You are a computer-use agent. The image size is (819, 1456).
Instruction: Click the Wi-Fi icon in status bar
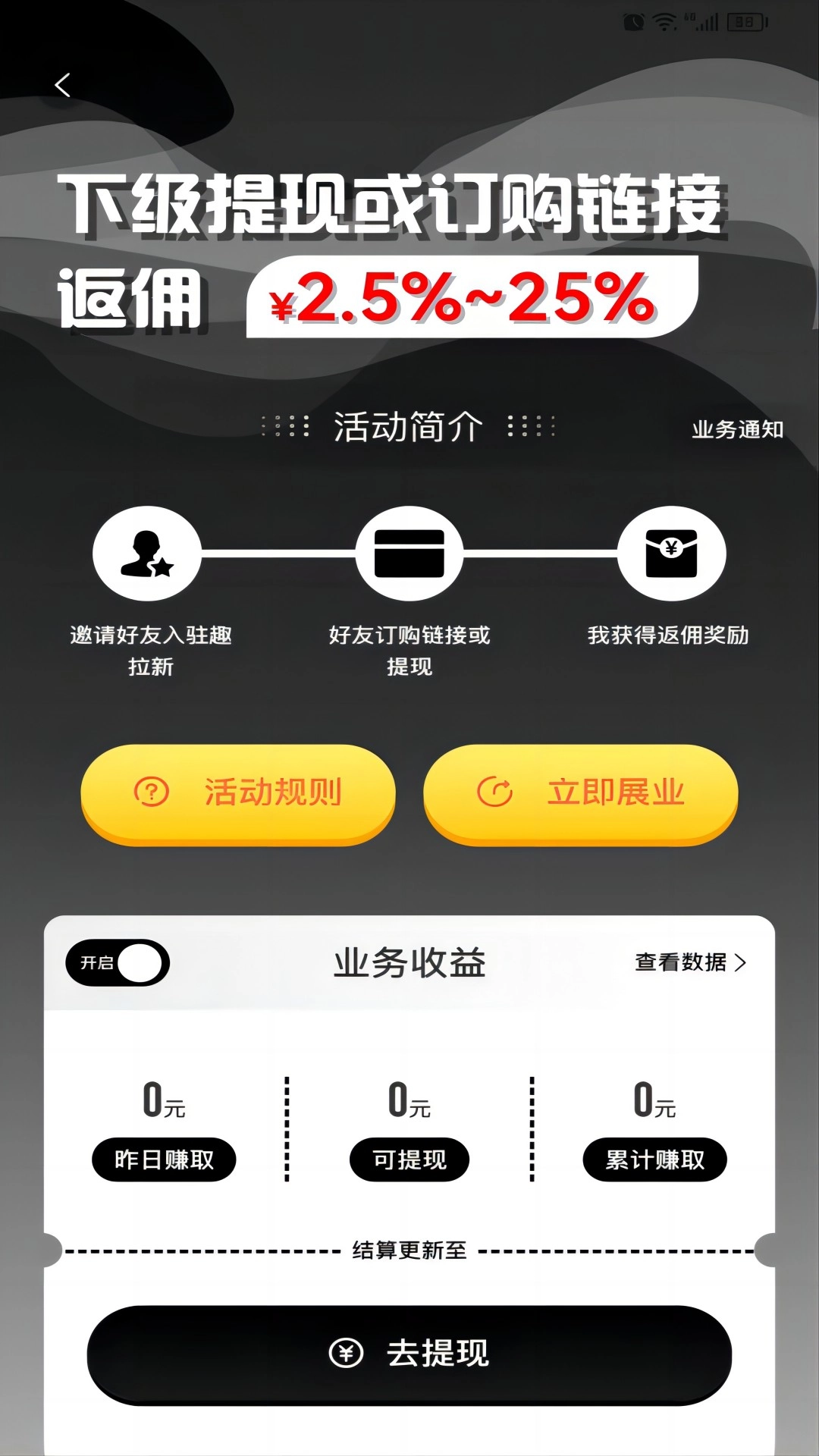663,21
